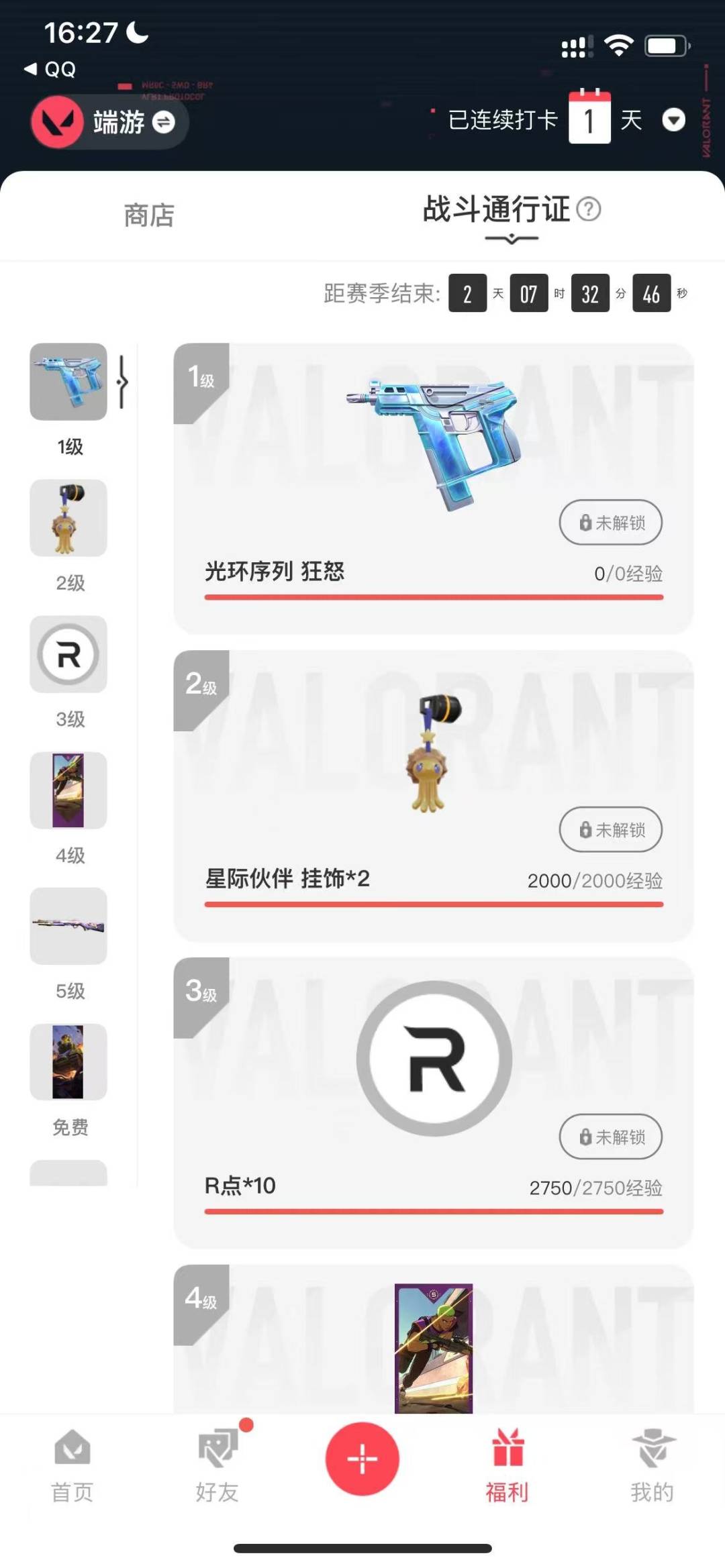Tap the red plus button

(362, 1459)
